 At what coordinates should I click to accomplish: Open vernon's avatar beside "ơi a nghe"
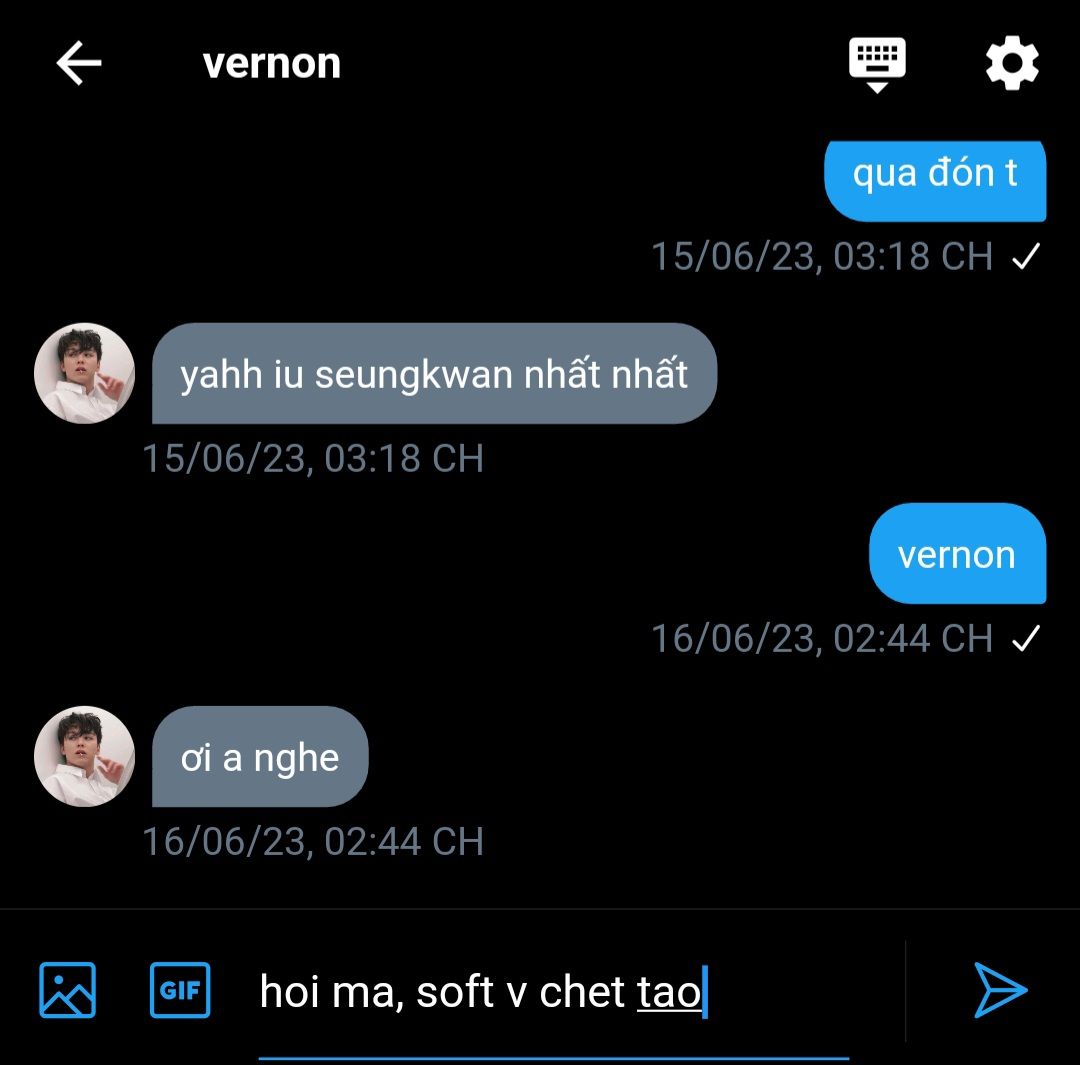point(85,756)
